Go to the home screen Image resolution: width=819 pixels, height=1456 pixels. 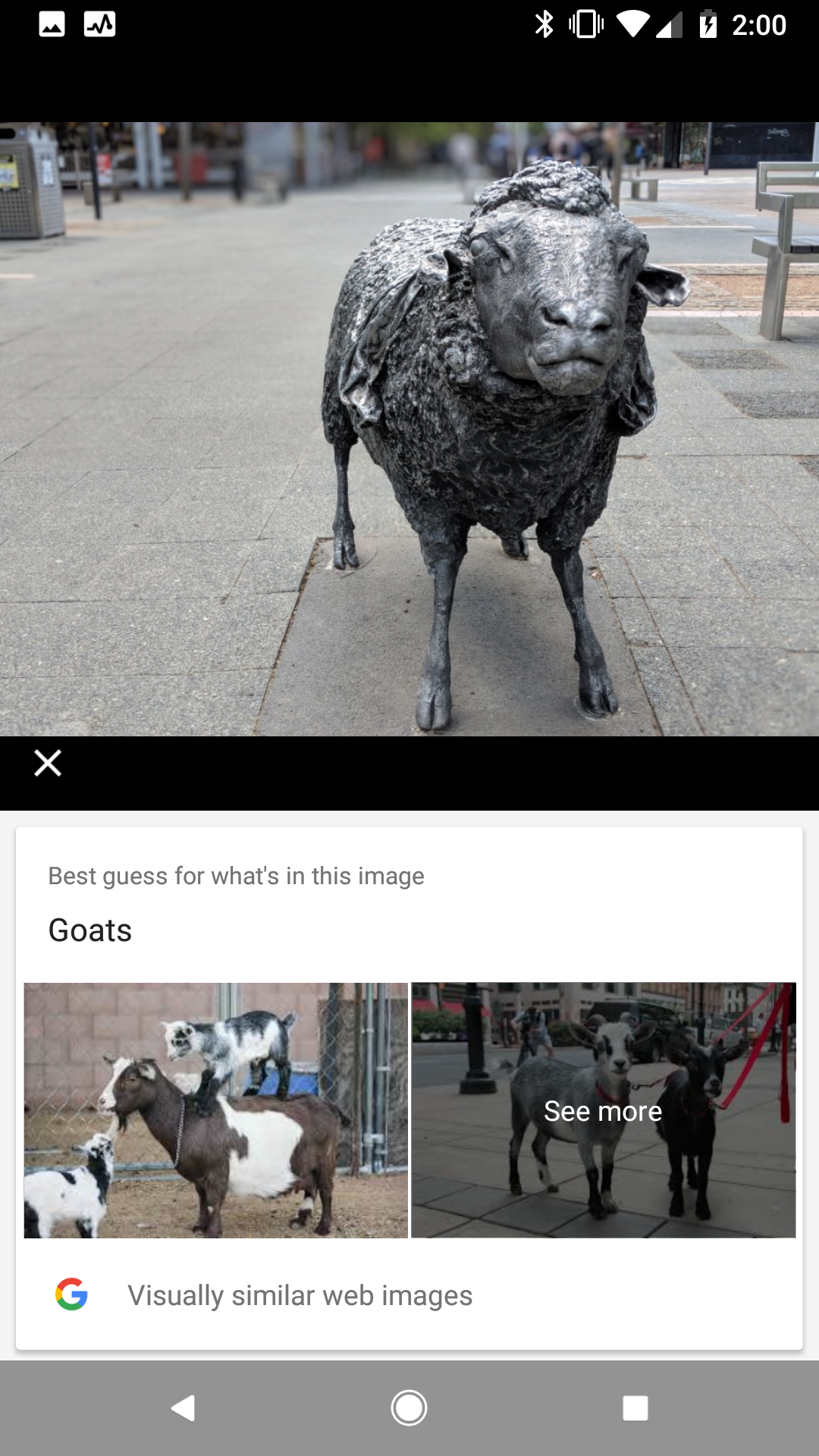point(409,1408)
